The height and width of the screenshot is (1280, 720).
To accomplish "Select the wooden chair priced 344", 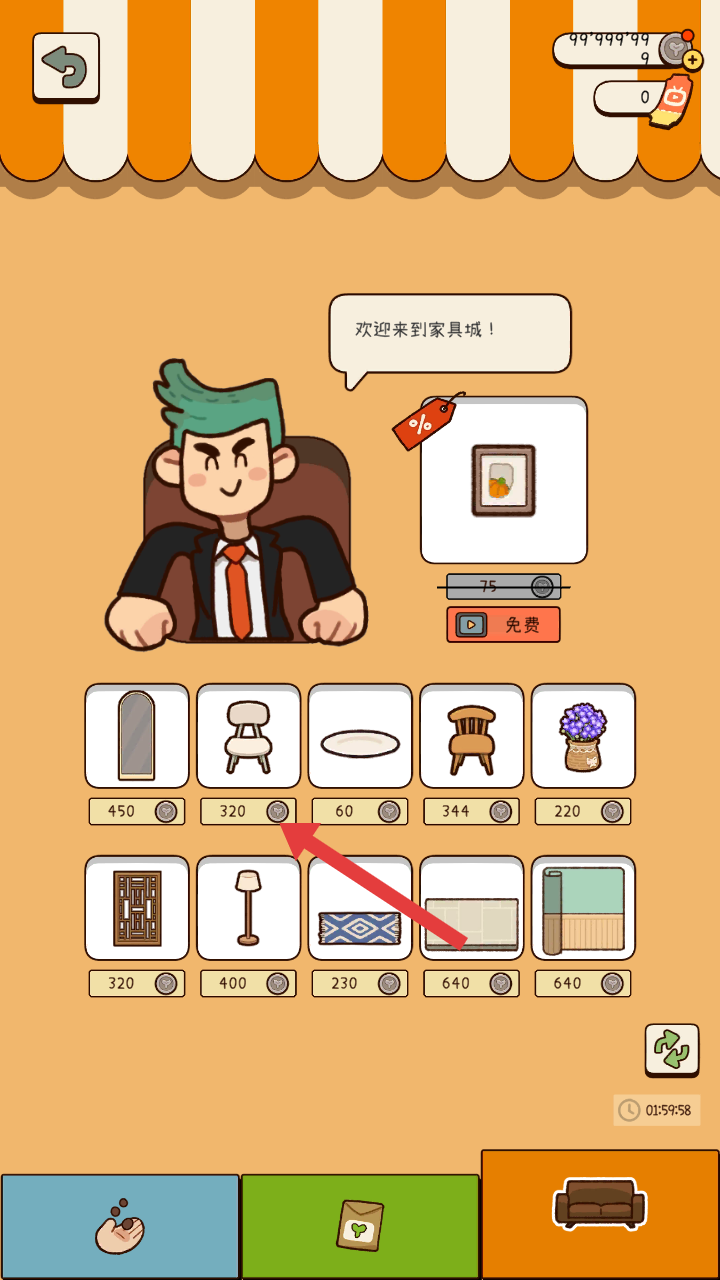I will [x=472, y=736].
